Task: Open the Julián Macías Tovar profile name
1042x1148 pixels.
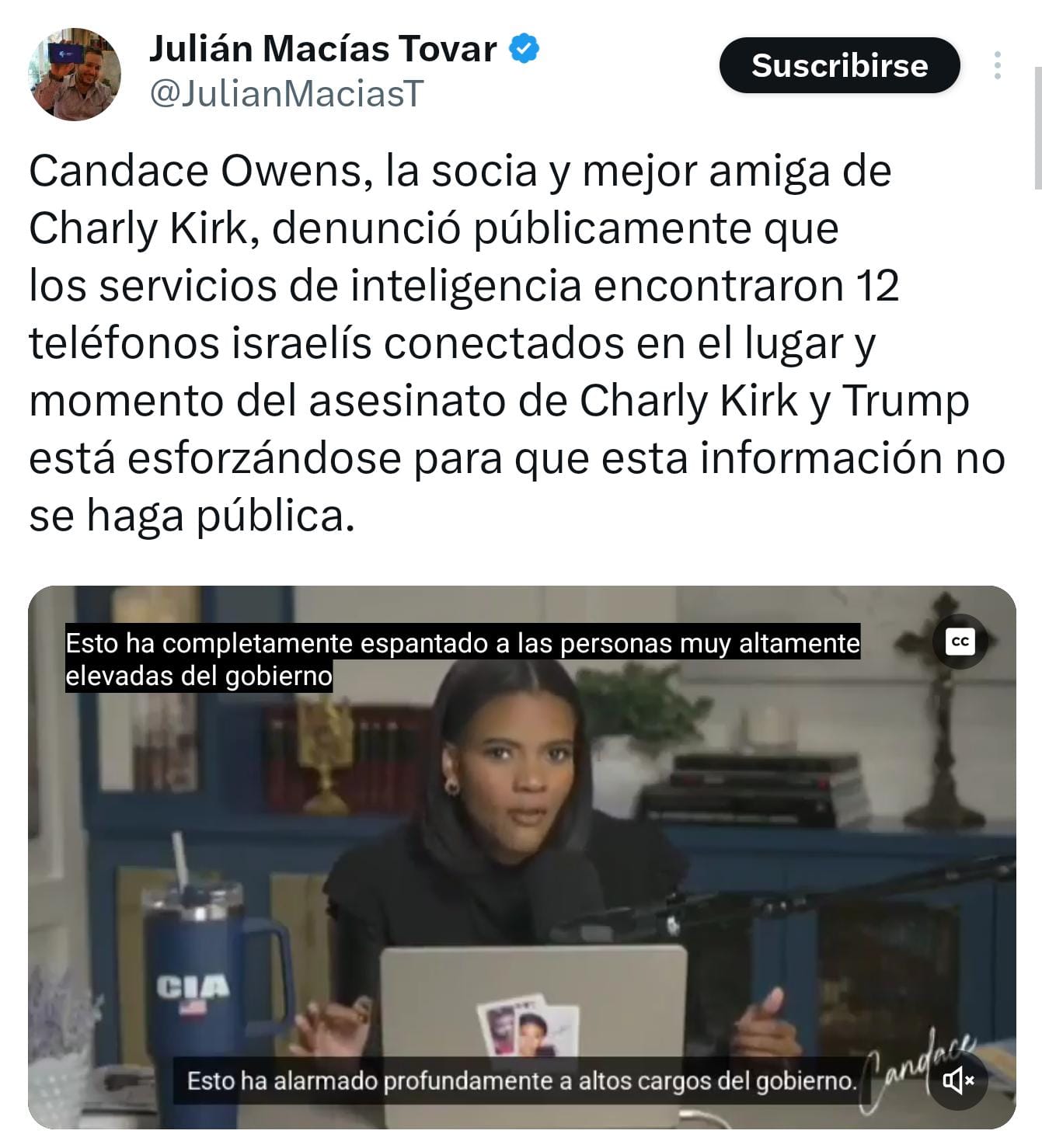Action: pyautogui.click(x=322, y=49)
